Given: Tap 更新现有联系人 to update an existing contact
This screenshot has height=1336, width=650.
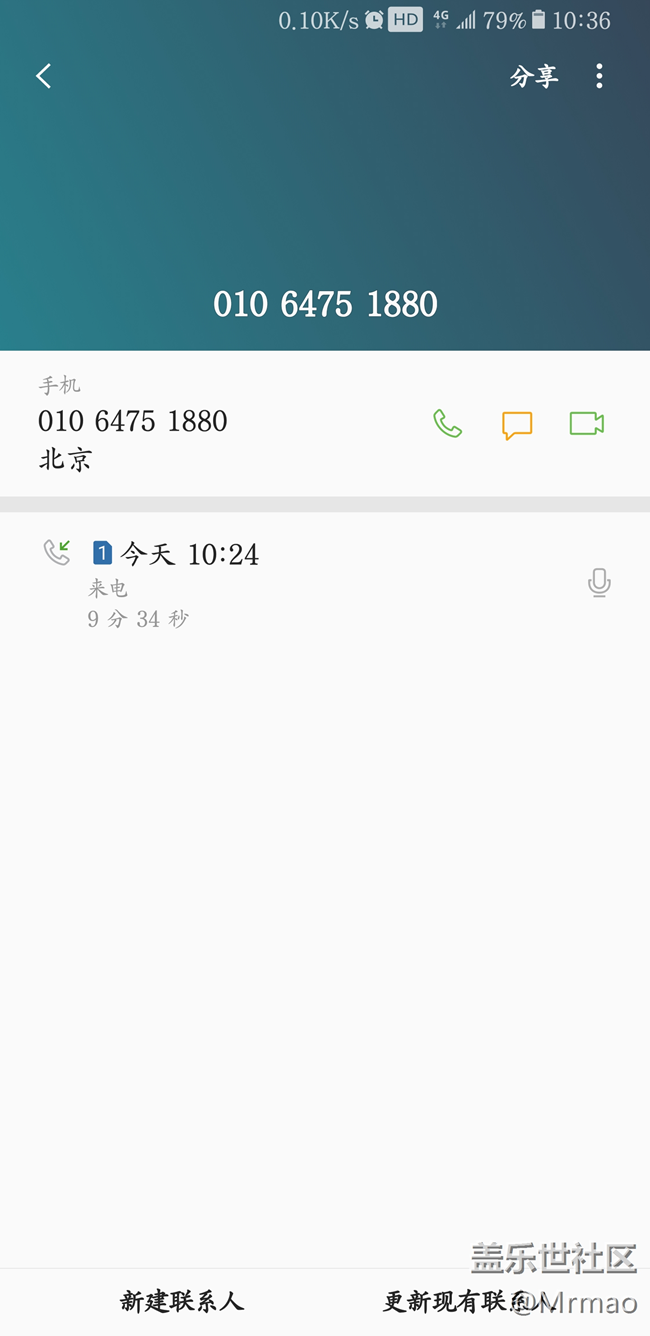Looking at the screenshot, I should [470, 1301].
